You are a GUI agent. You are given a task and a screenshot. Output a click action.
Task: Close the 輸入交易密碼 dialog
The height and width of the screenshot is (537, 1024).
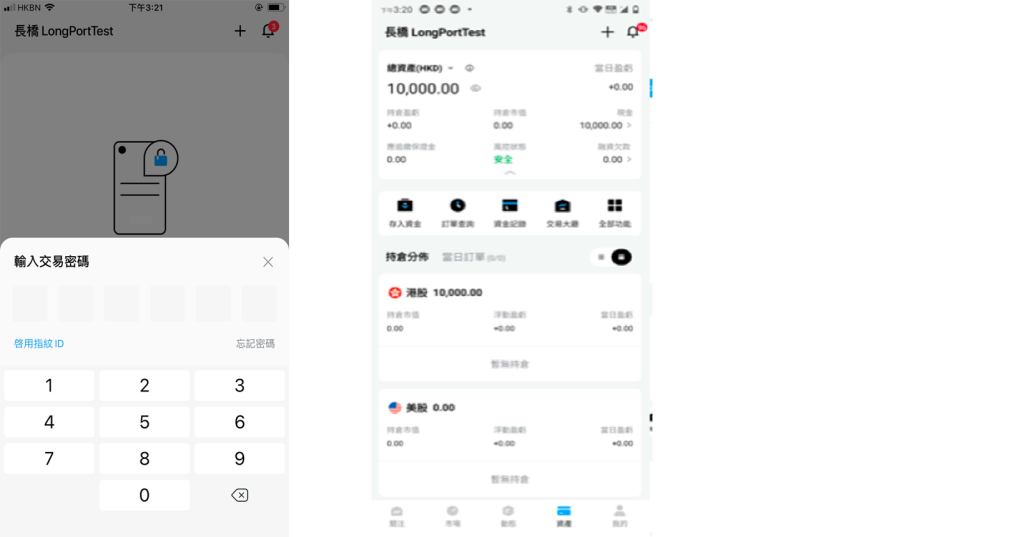(268, 262)
